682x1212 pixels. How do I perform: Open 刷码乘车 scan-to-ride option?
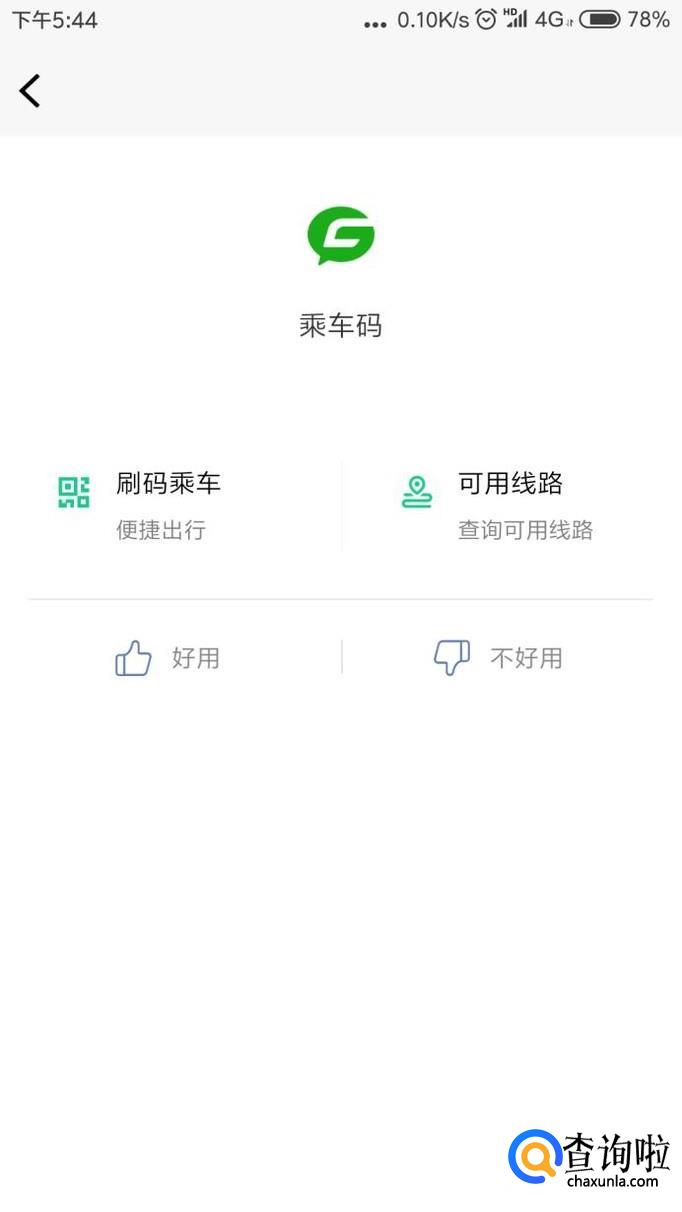168,504
